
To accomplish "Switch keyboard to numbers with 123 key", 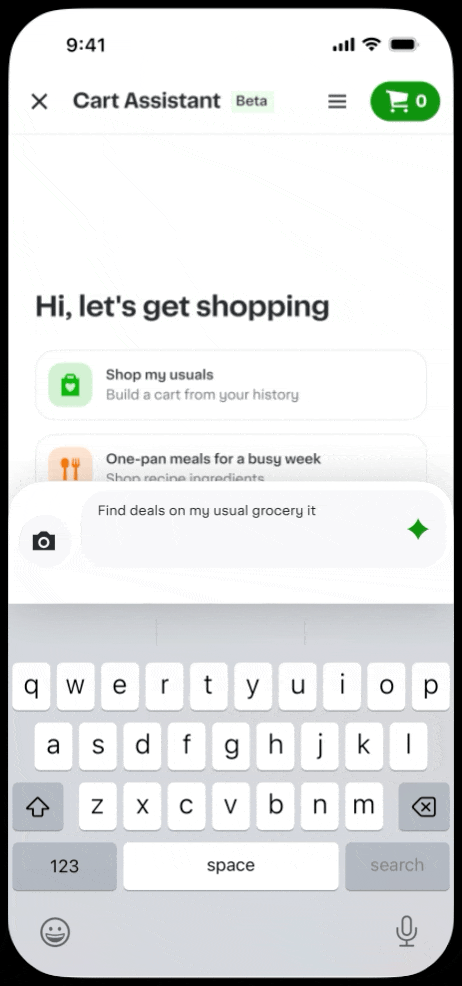I will 65,866.
